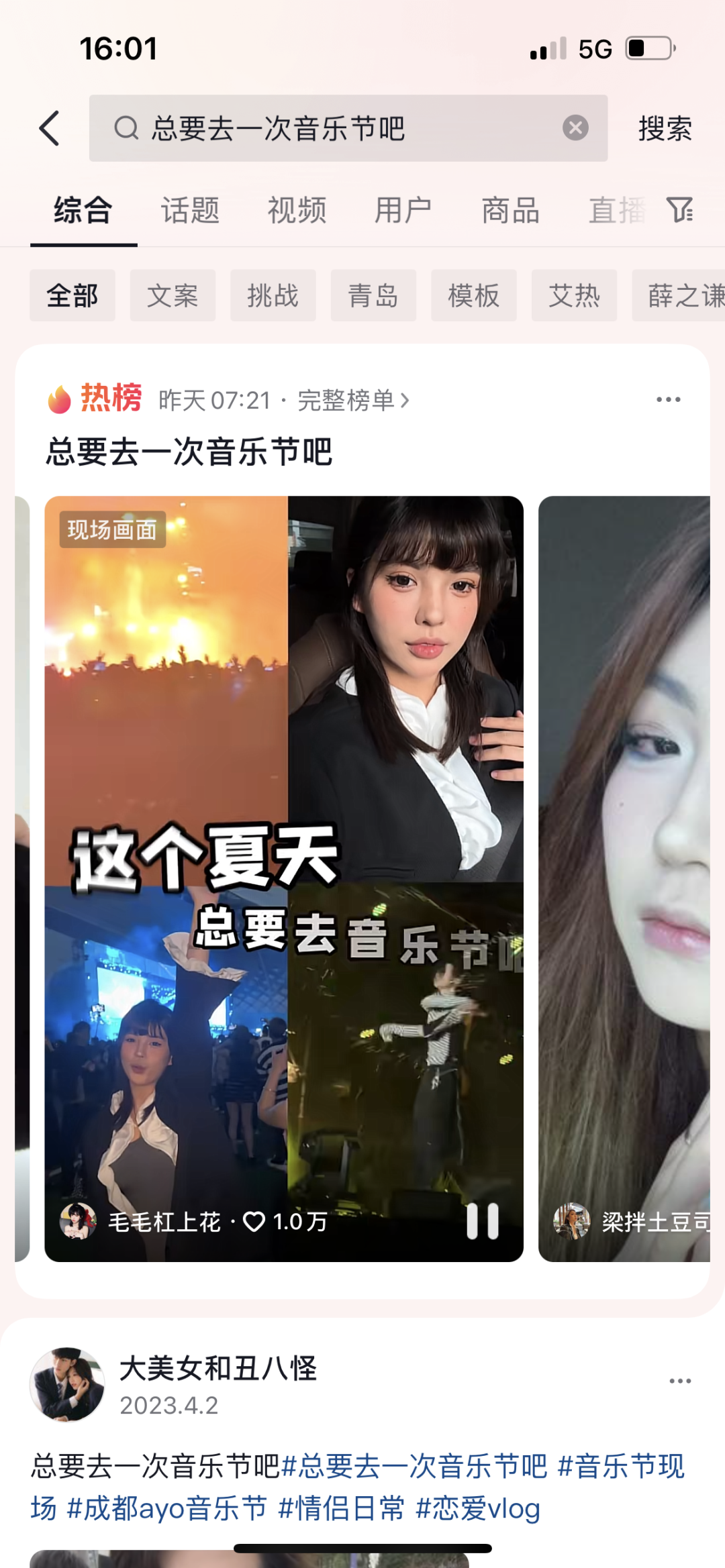Open the video by 梁拌土豆
Screen dimensions: 725x1568
pyautogui.click(x=624, y=872)
